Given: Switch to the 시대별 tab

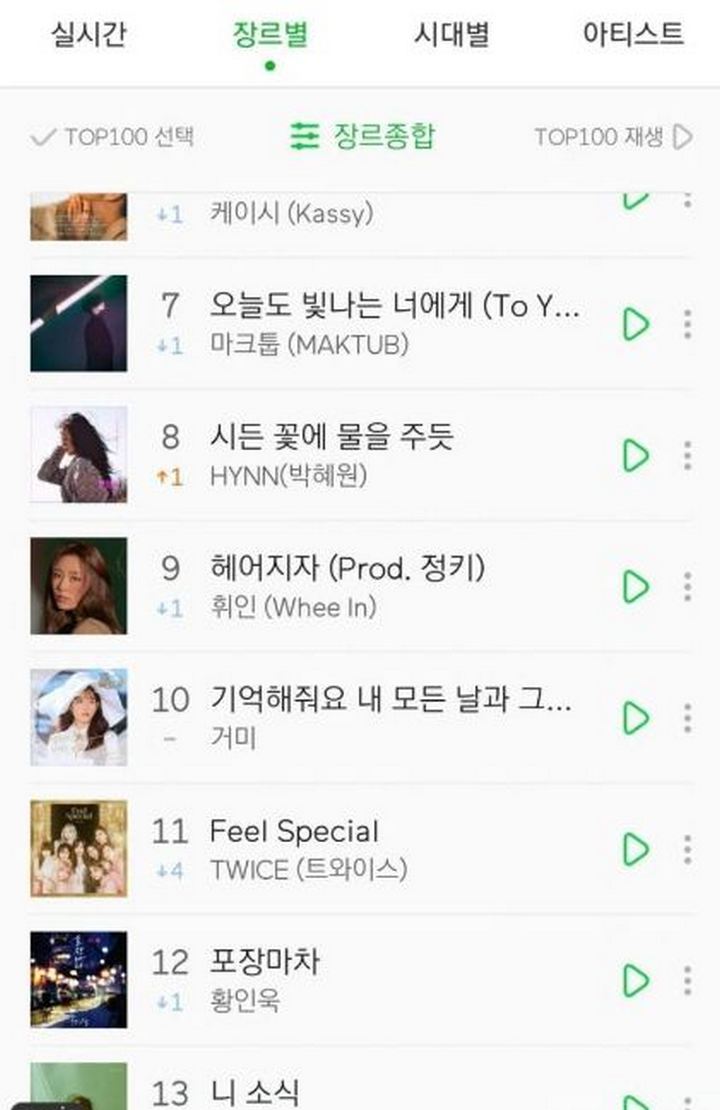Looking at the screenshot, I should coord(452,34).
